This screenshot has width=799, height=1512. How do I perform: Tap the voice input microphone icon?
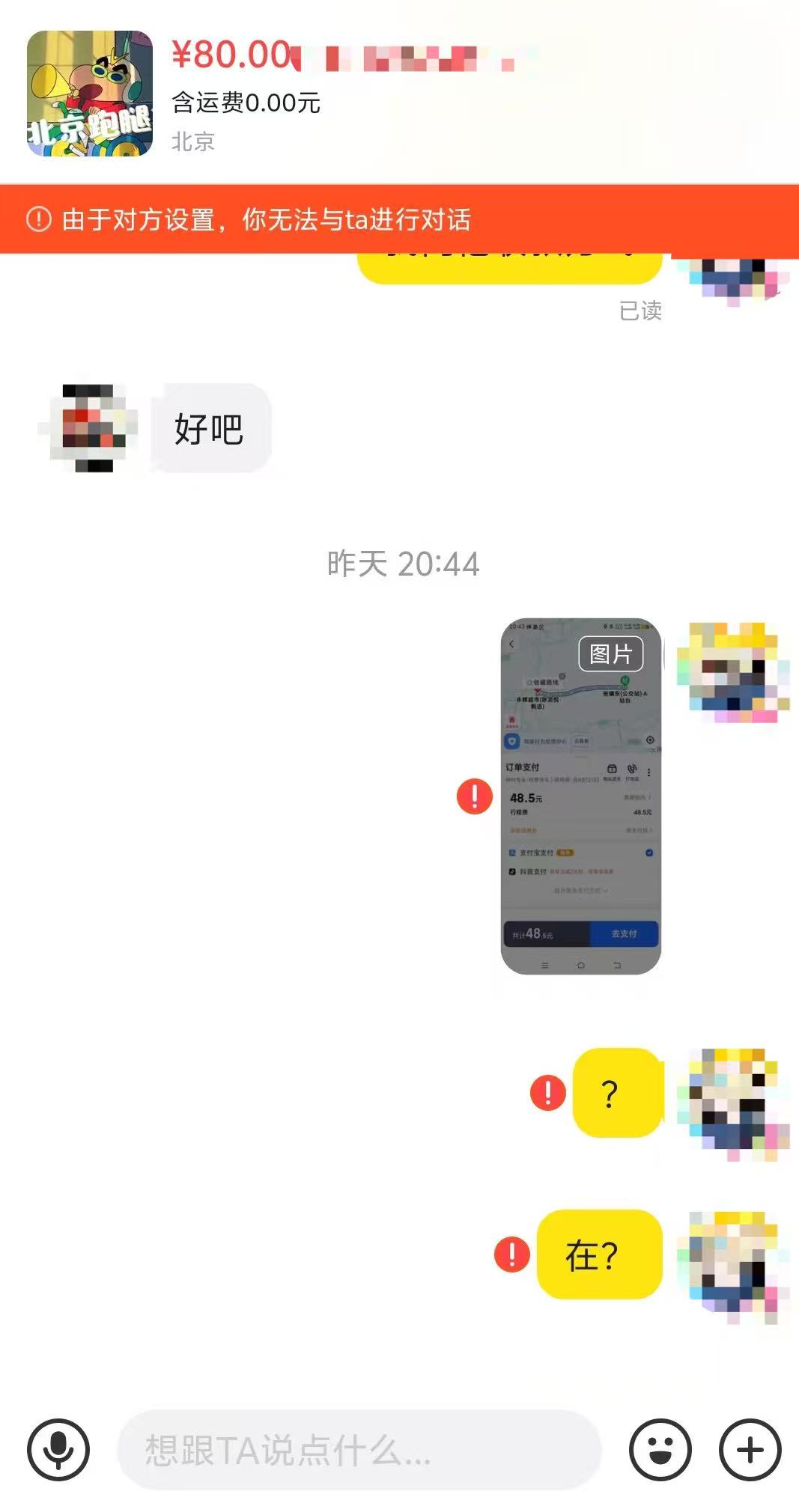tap(58, 1450)
